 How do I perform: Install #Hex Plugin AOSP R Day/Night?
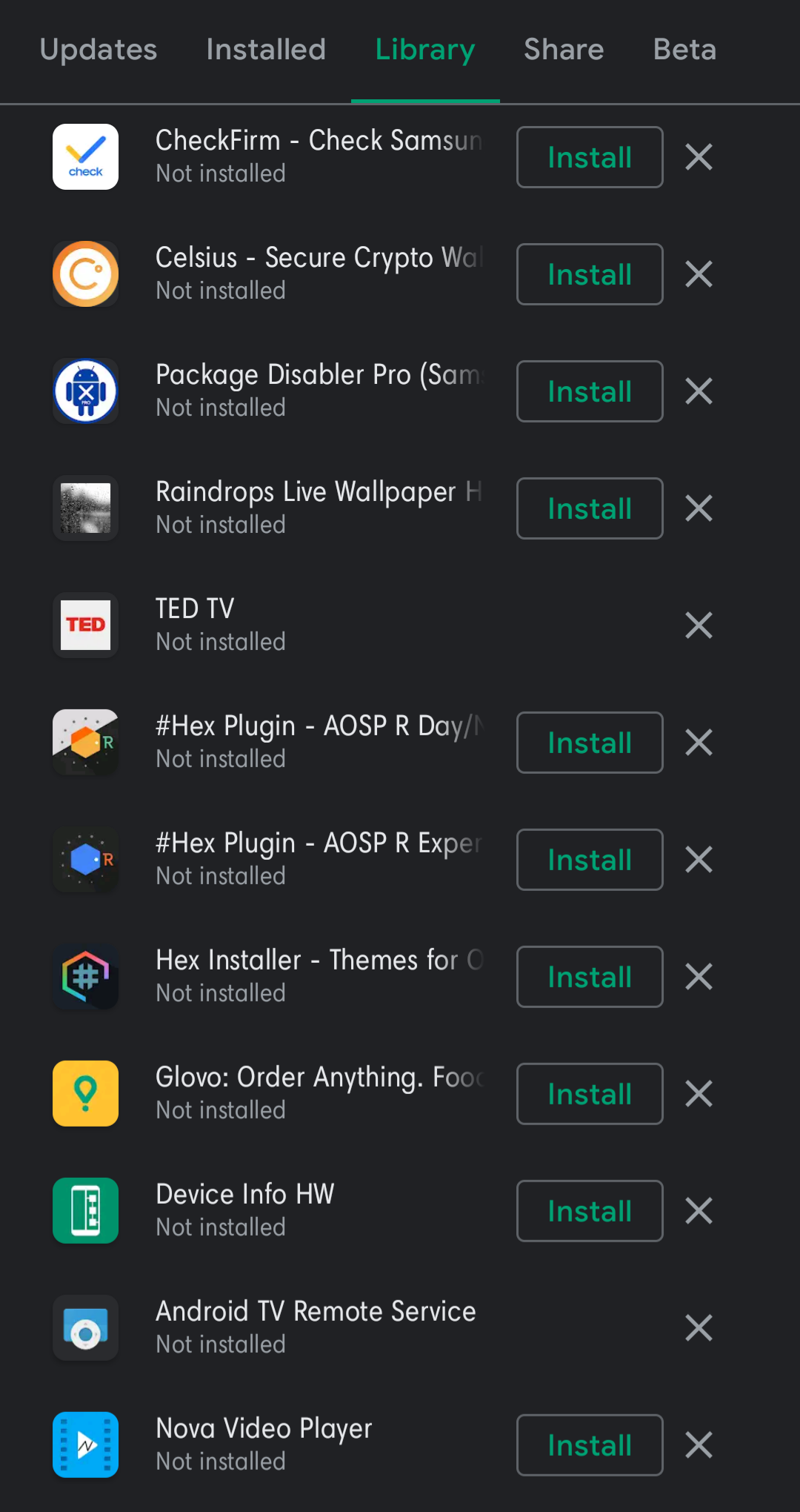pos(589,743)
